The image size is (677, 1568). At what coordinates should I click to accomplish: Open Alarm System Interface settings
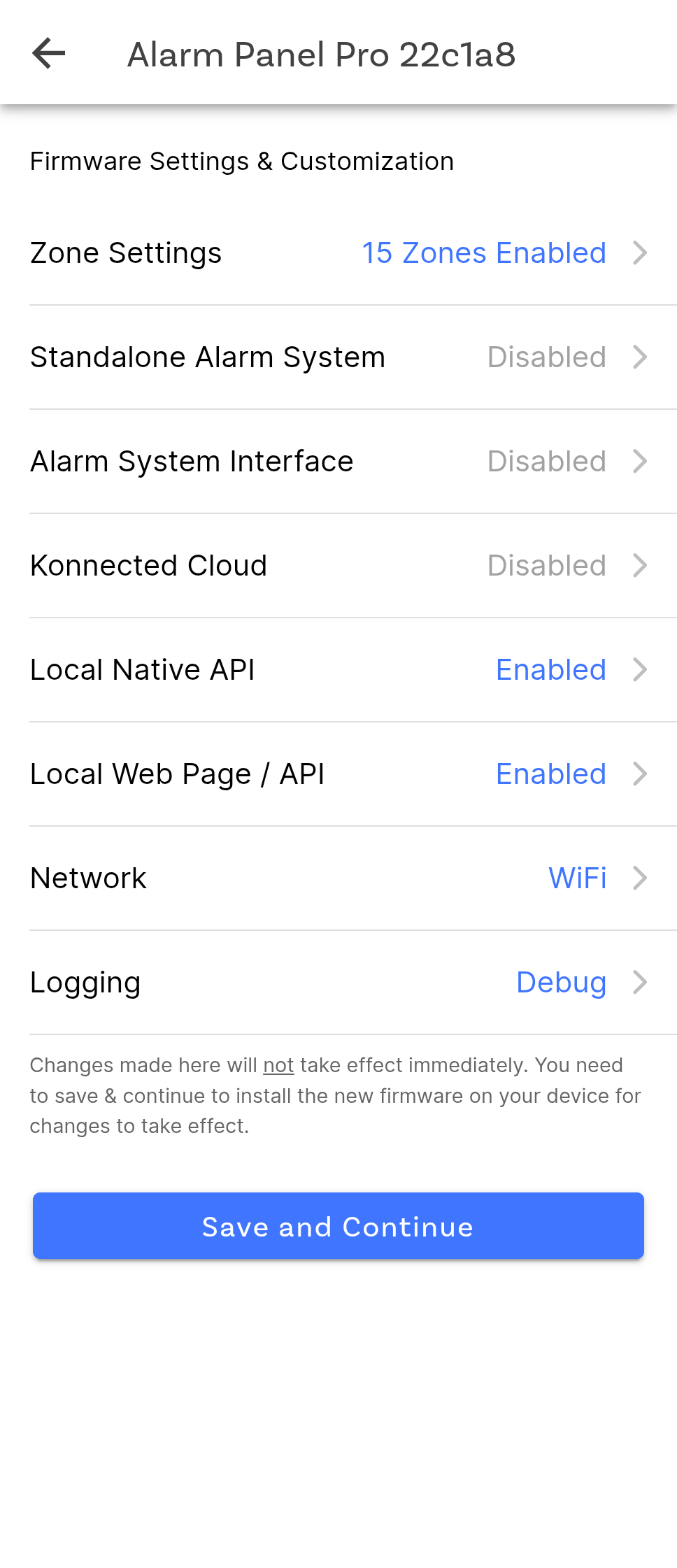tap(338, 462)
